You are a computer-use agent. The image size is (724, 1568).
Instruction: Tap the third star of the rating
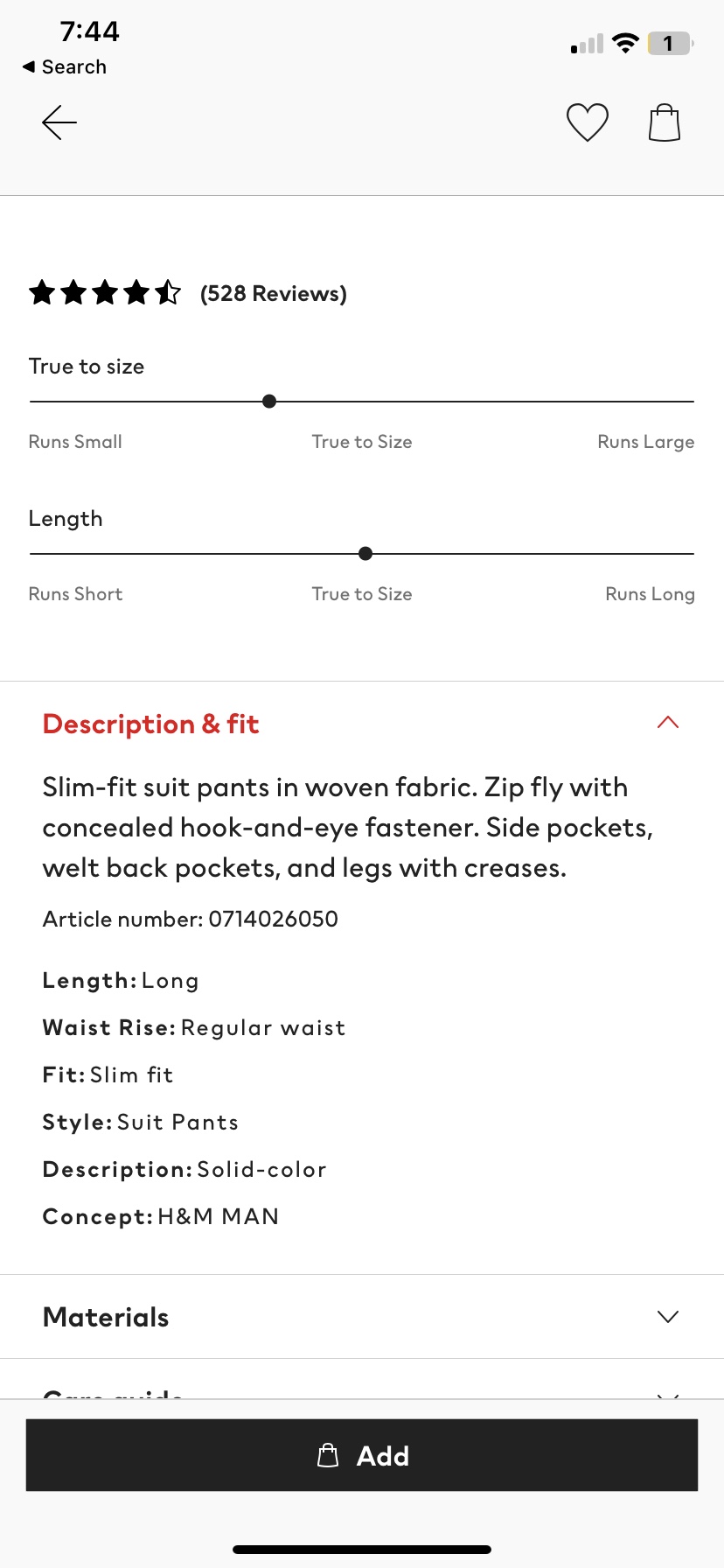click(x=105, y=293)
